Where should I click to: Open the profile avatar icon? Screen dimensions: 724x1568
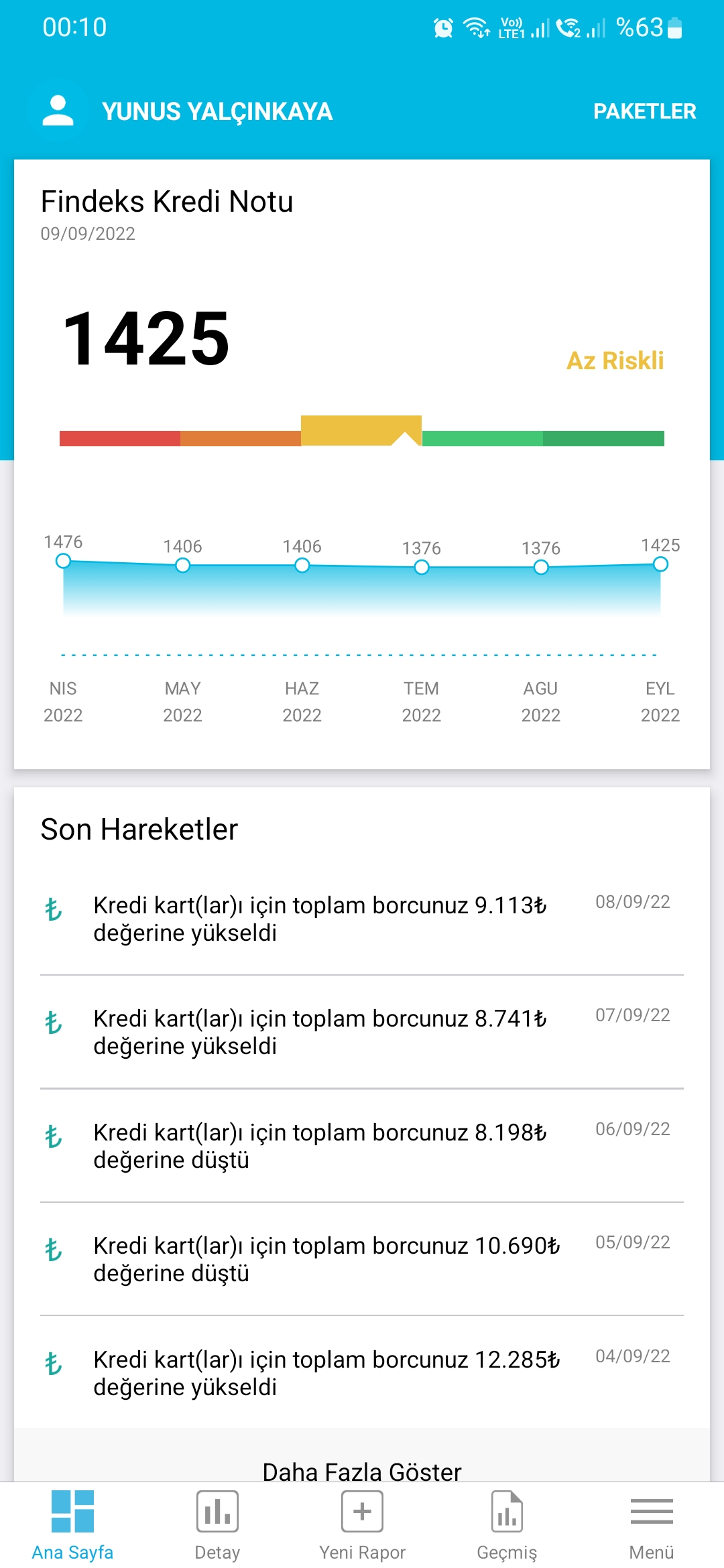[x=58, y=111]
